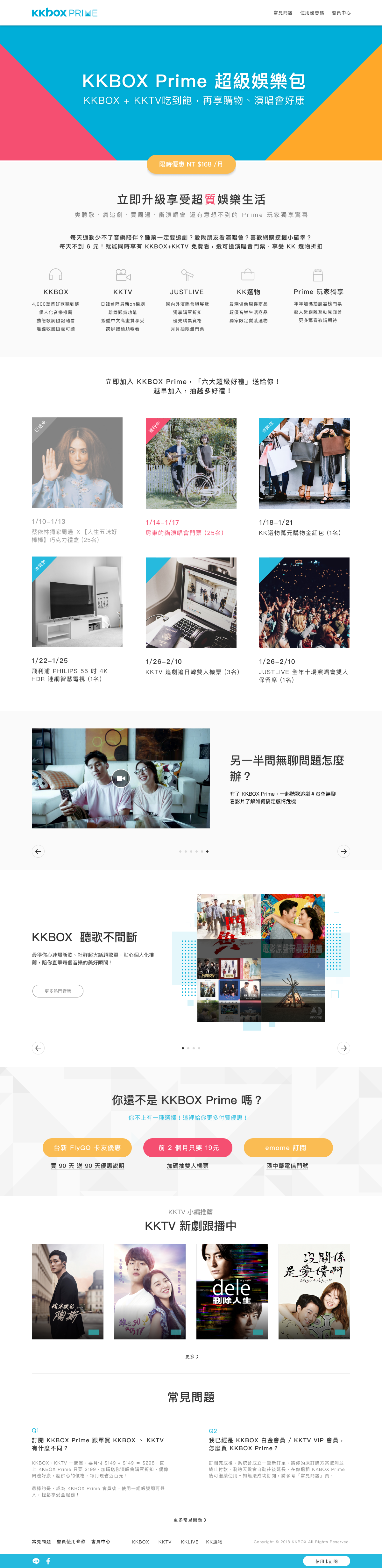Select the emome 訂閱 button
The height and width of the screenshot is (1568, 382).
tap(288, 1147)
